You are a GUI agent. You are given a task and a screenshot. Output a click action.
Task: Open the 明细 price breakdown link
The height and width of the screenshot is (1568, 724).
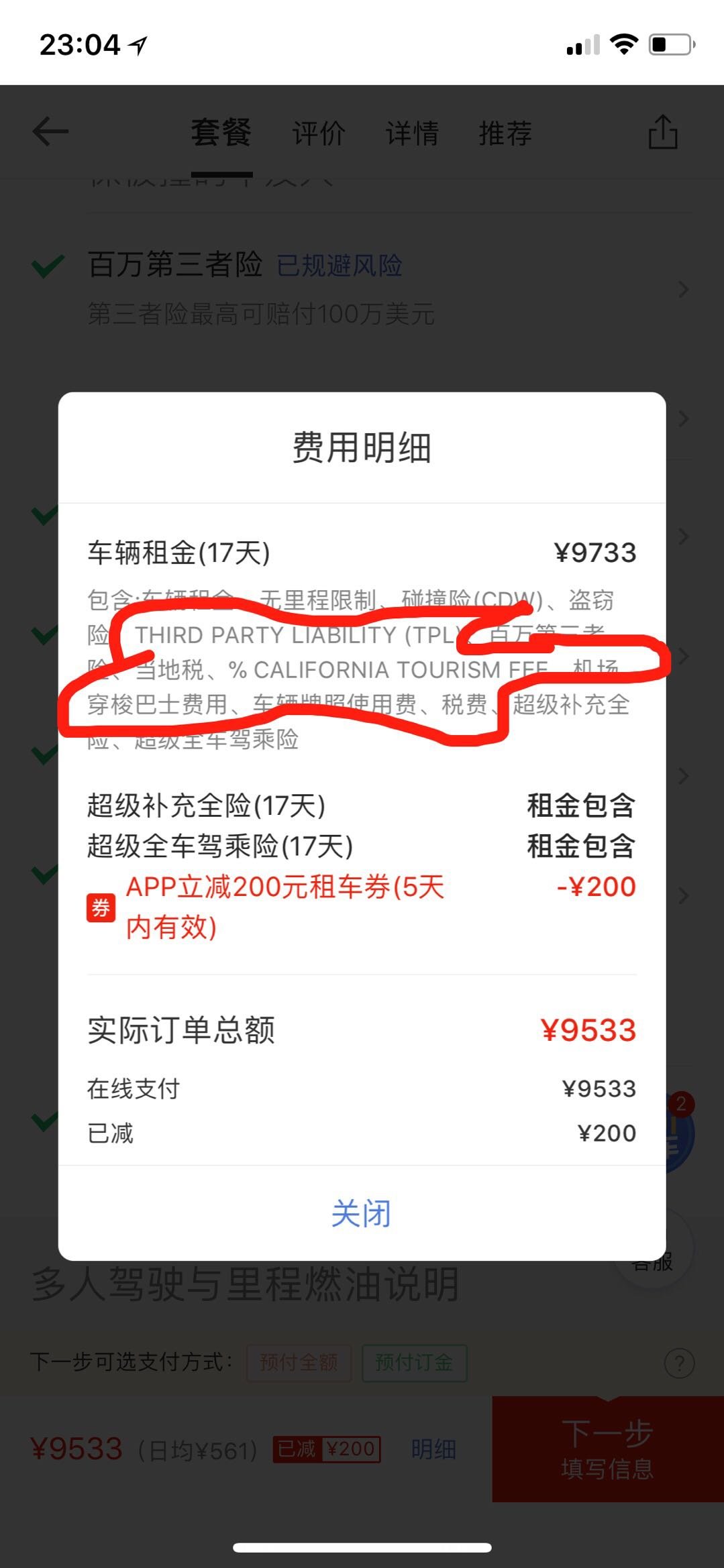click(433, 1449)
